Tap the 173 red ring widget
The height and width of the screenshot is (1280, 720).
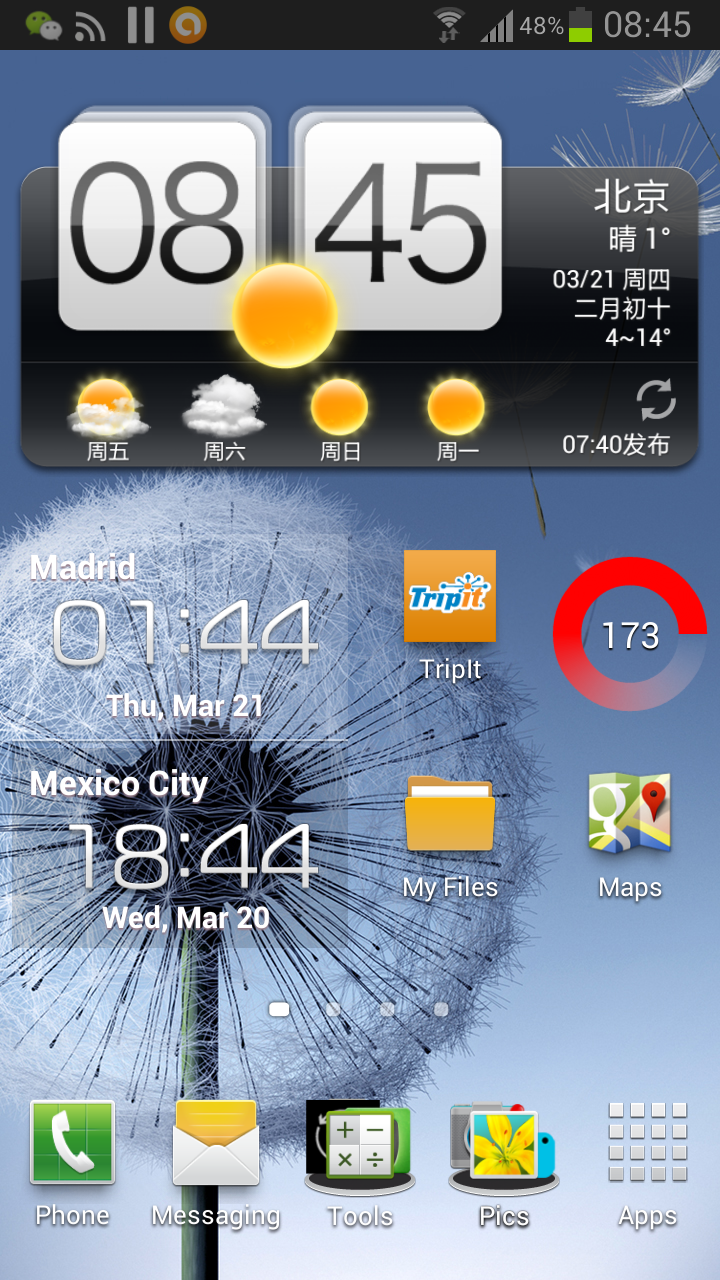click(630, 635)
